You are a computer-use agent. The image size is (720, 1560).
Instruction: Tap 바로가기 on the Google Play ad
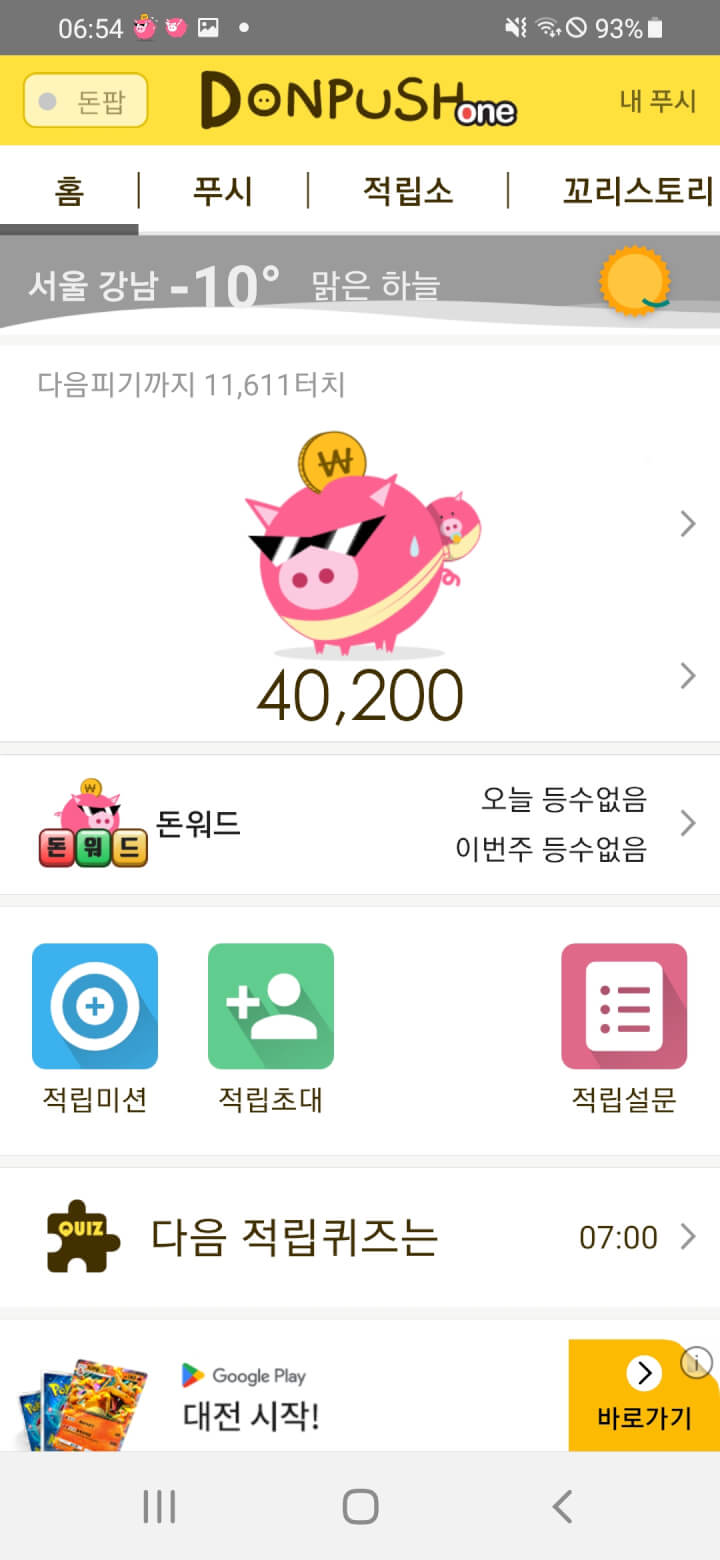(x=643, y=1396)
